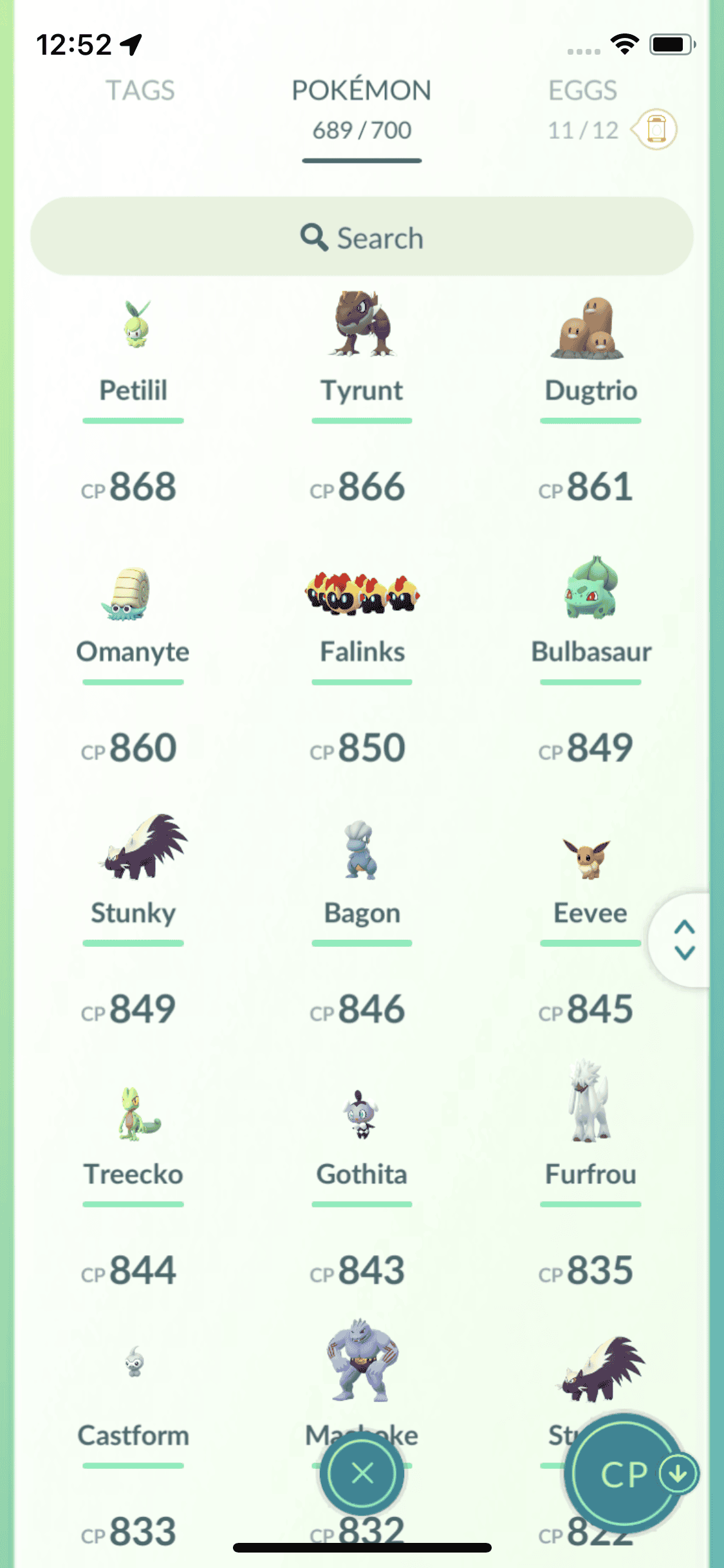Close the Pokémon storage screen
Screen dimensions: 724x1568
tap(362, 1473)
